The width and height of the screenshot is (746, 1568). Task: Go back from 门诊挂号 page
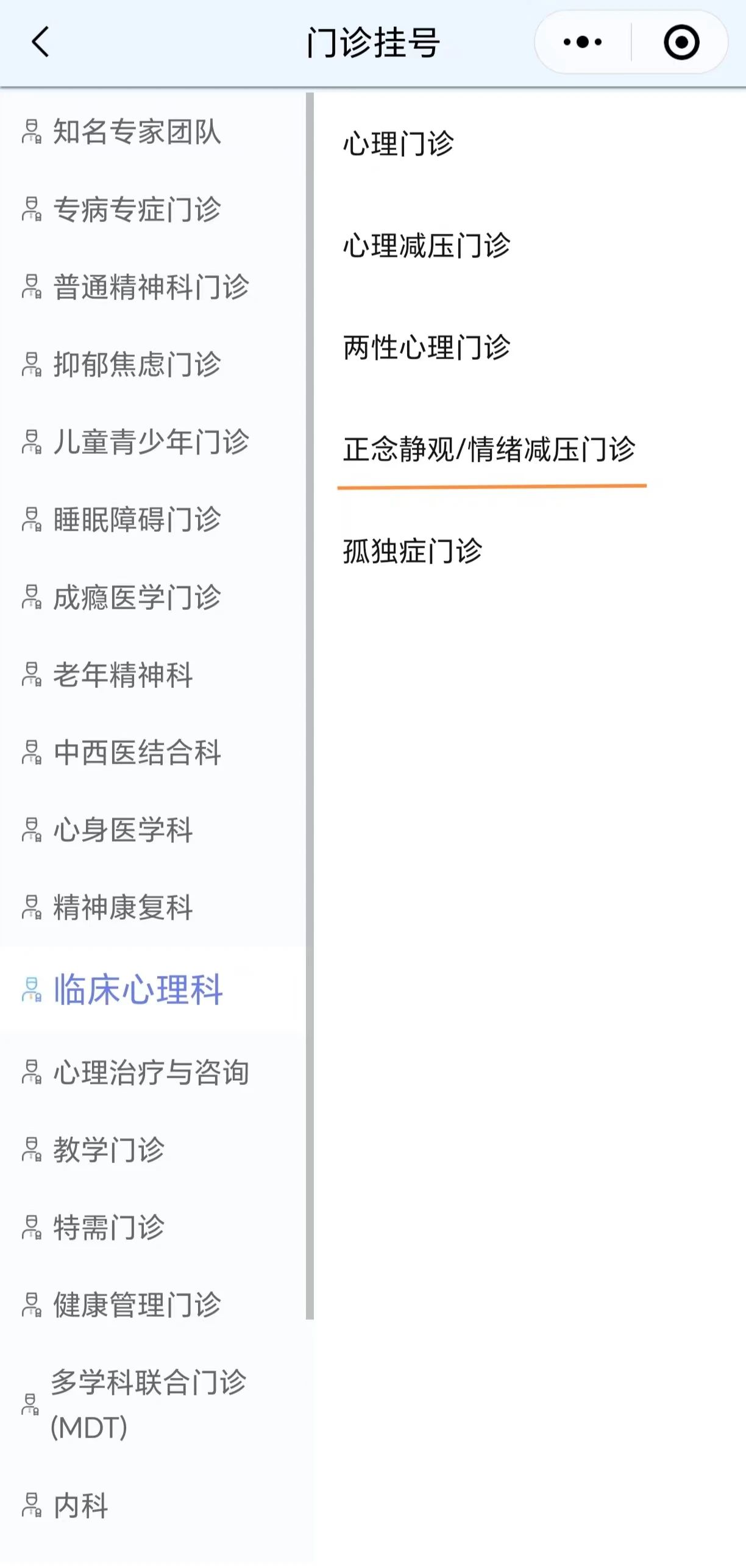coord(40,43)
